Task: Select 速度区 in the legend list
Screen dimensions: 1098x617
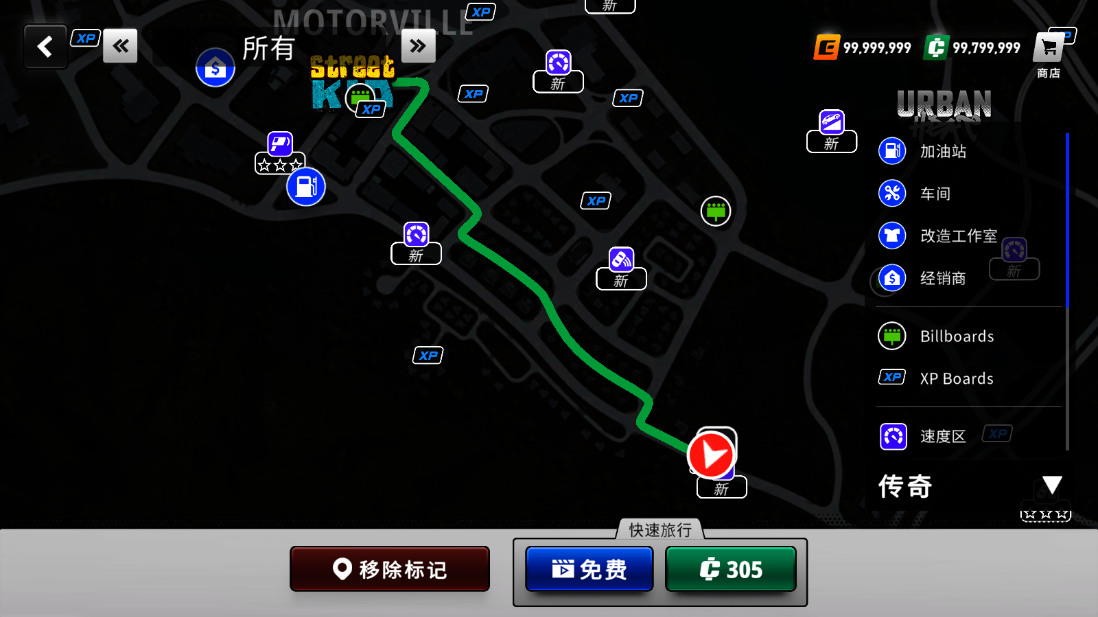Action: (943, 436)
